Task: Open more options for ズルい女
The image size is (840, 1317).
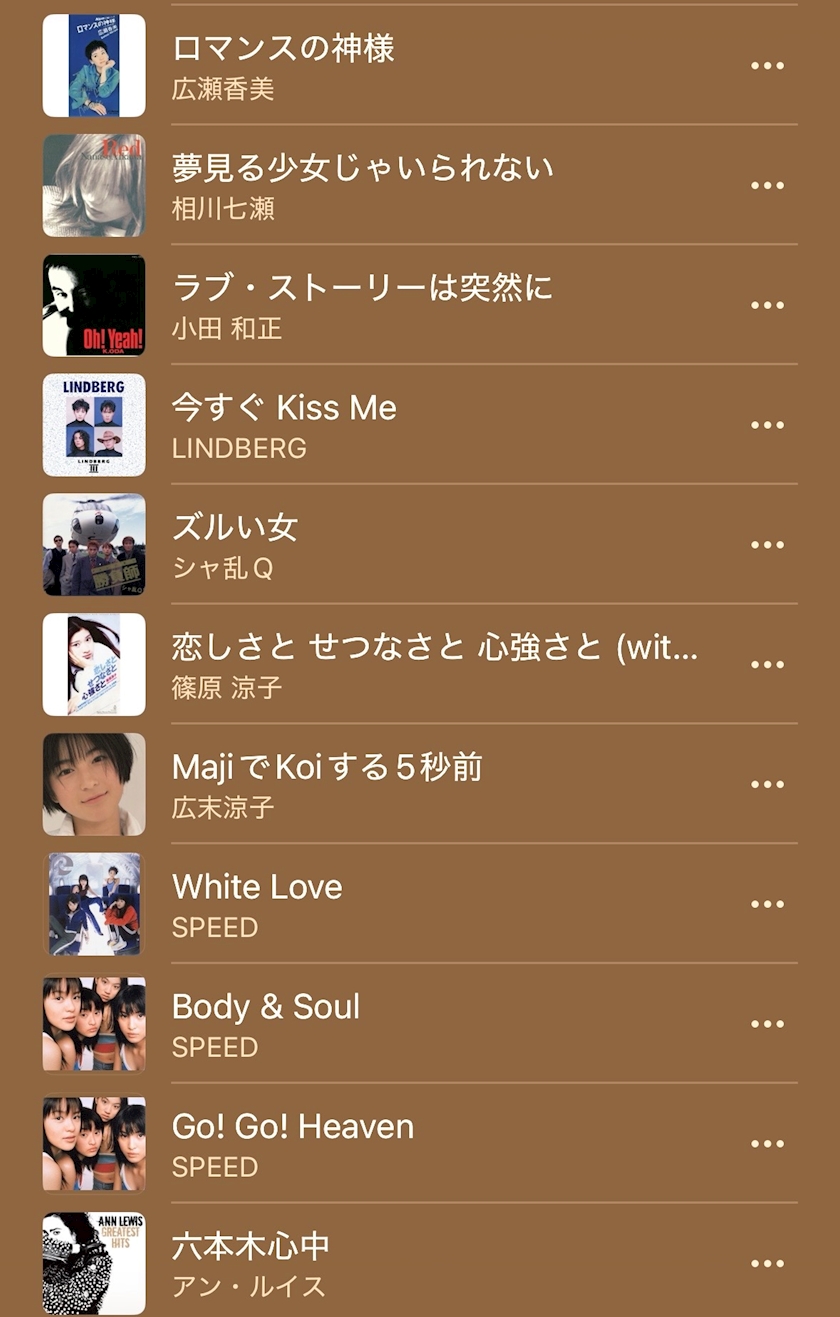Action: (x=767, y=545)
